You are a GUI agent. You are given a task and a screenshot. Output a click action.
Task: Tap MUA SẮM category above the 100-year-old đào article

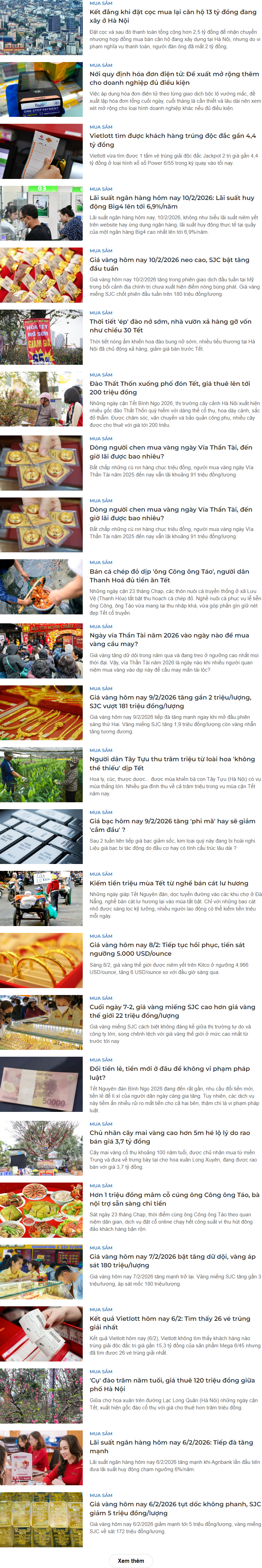click(x=101, y=1371)
